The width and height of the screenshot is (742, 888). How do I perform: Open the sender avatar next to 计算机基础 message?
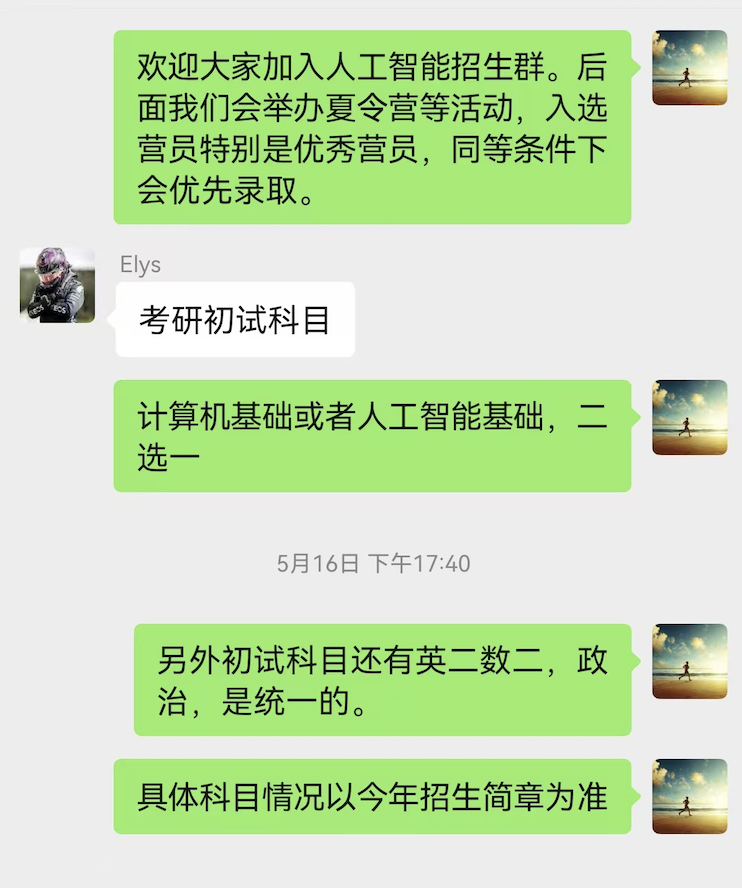point(689,417)
